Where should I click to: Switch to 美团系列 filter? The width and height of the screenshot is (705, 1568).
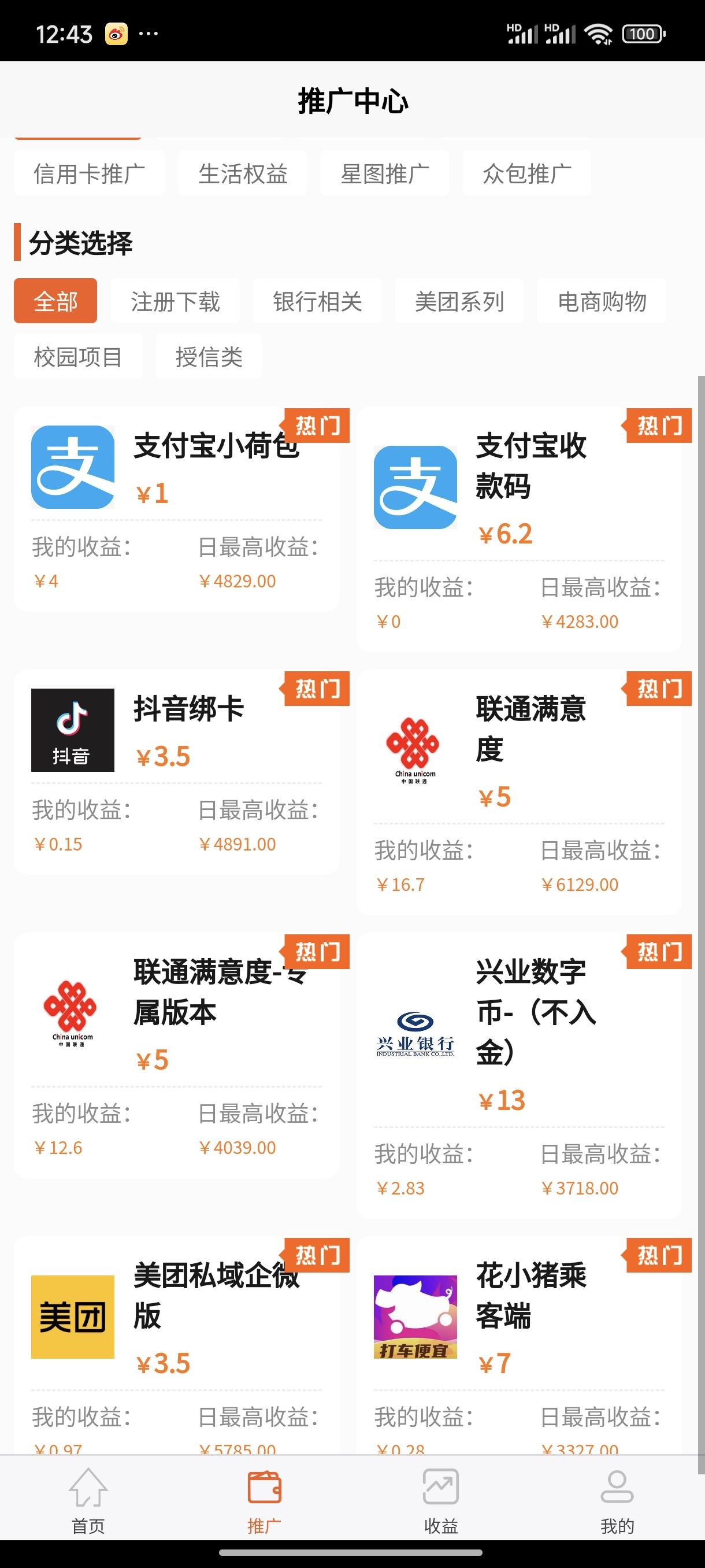coord(459,301)
